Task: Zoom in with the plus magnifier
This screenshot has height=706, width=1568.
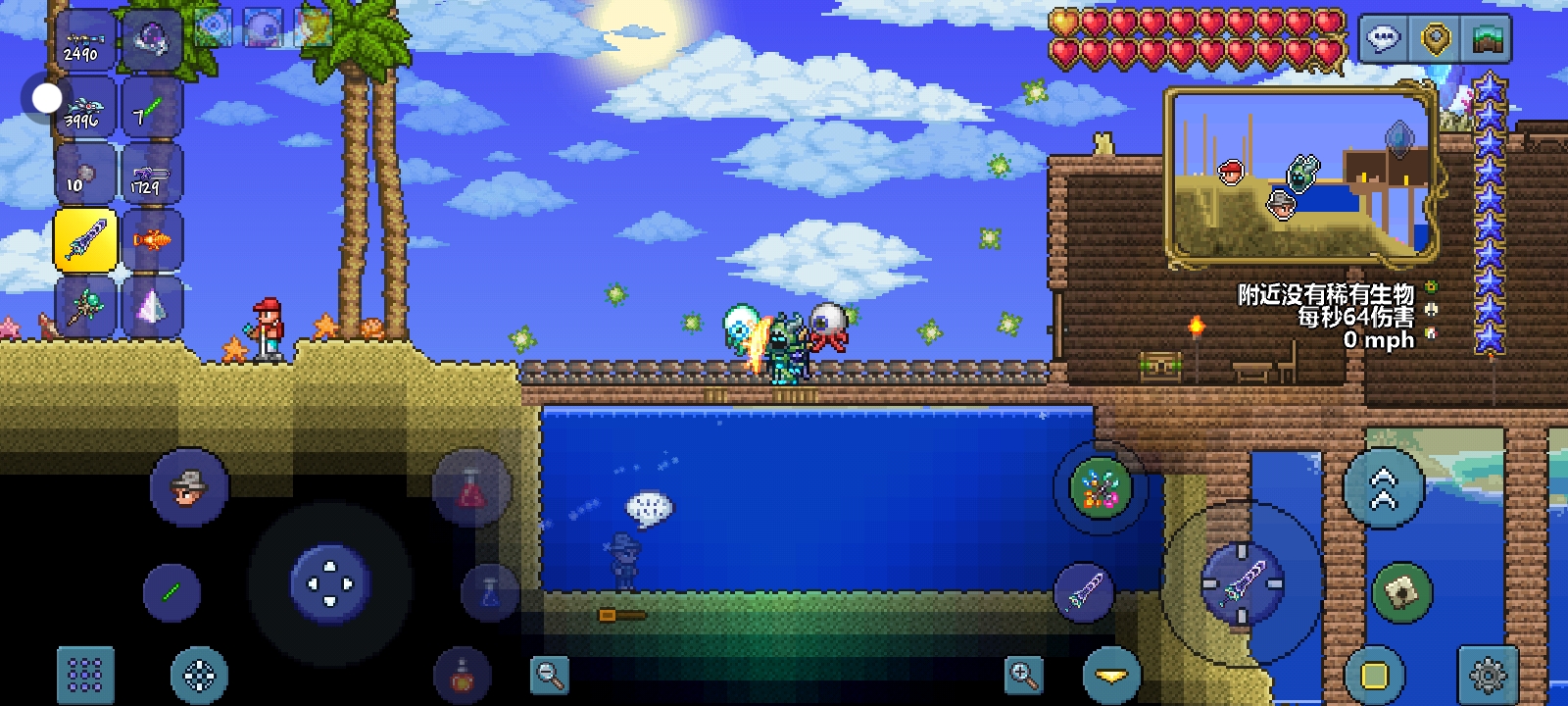Action: point(1024,675)
